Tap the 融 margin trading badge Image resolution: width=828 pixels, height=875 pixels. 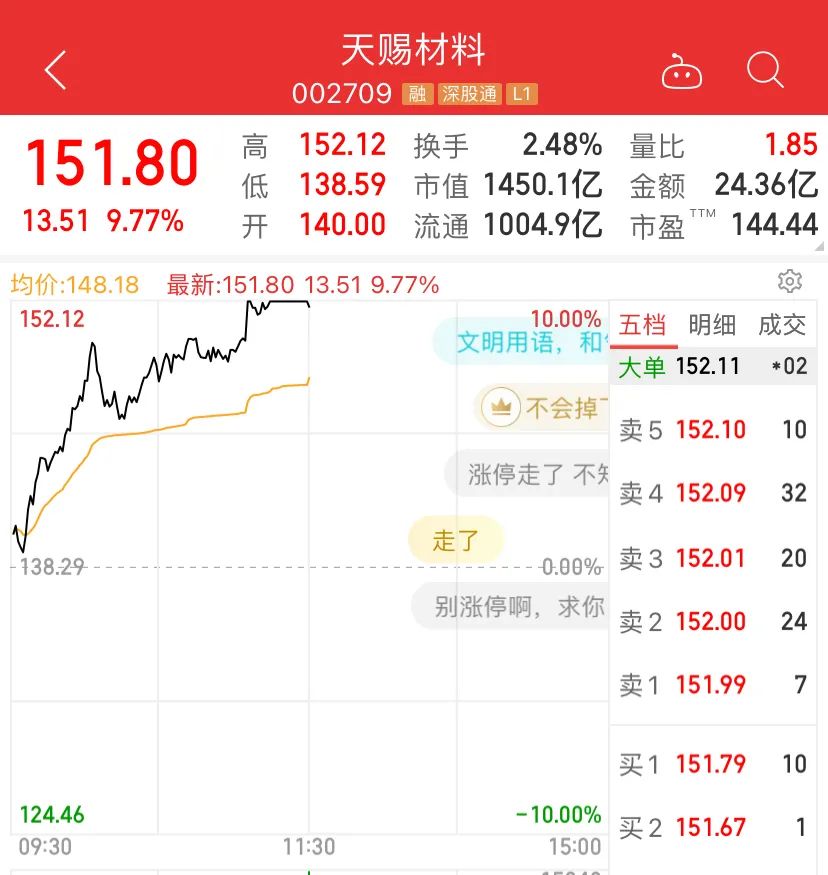(419, 93)
